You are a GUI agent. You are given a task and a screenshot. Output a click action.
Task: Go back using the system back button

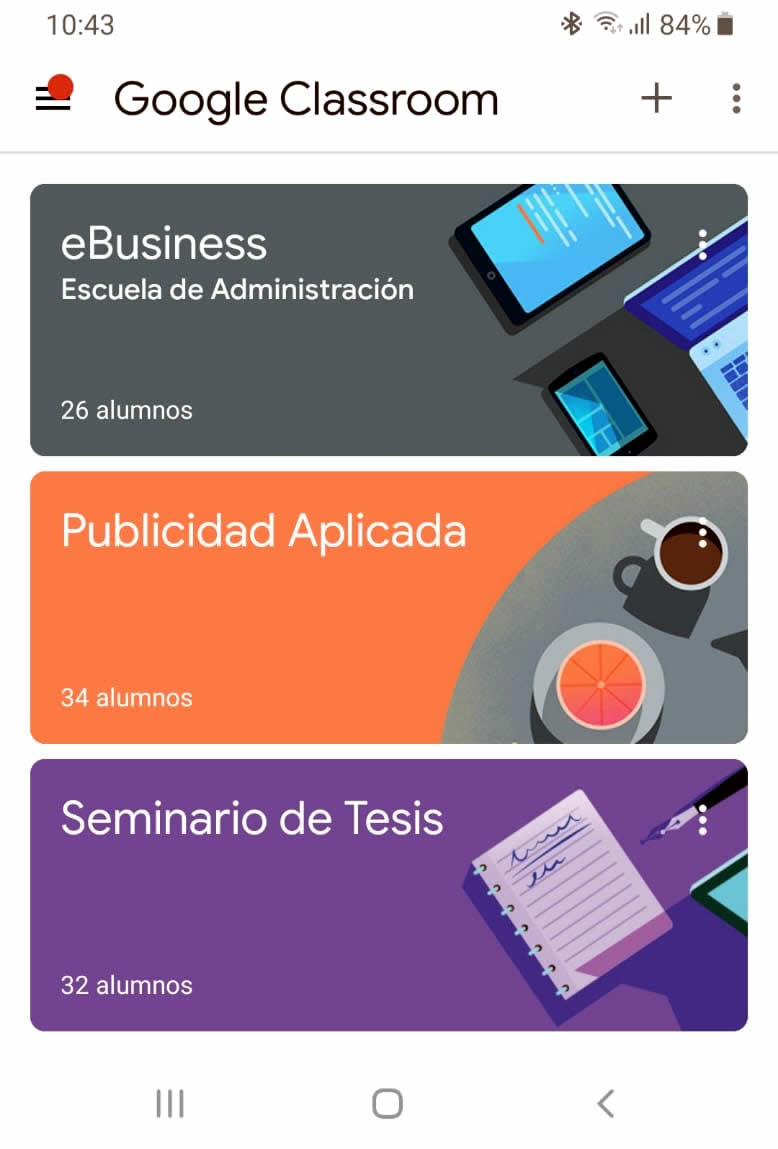pos(604,1103)
